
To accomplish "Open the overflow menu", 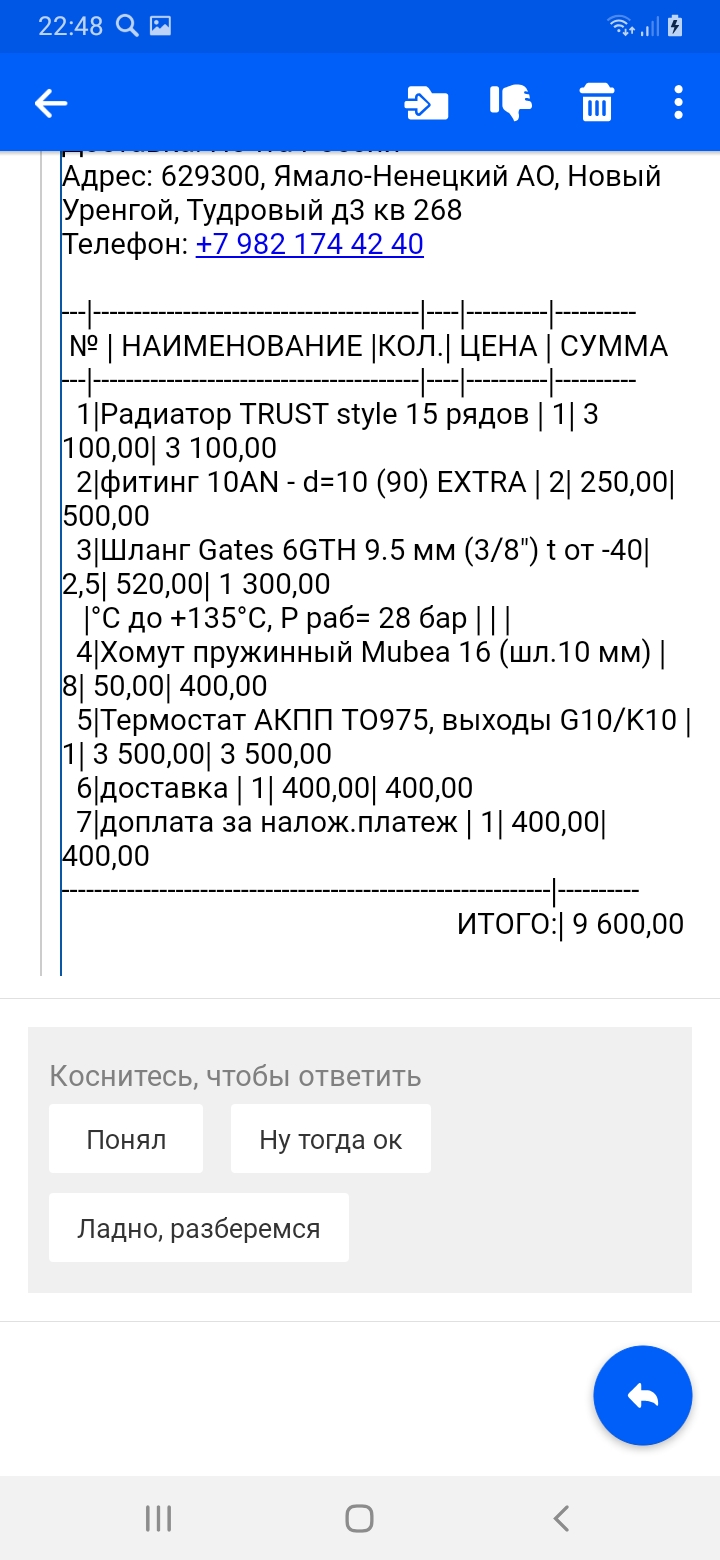I will point(678,103).
